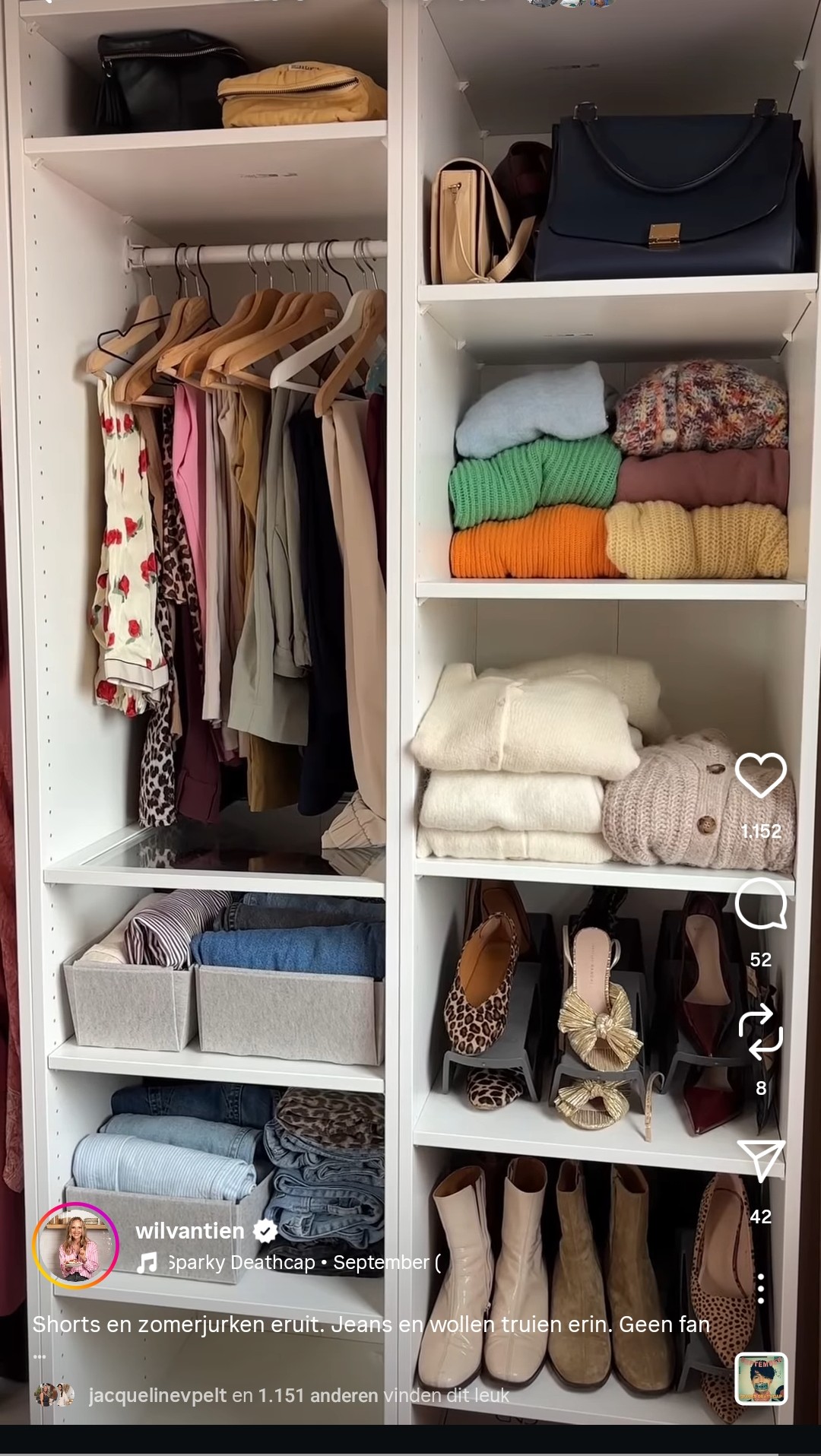View likes by jacquelinevpelt and others

point(298,1396)
